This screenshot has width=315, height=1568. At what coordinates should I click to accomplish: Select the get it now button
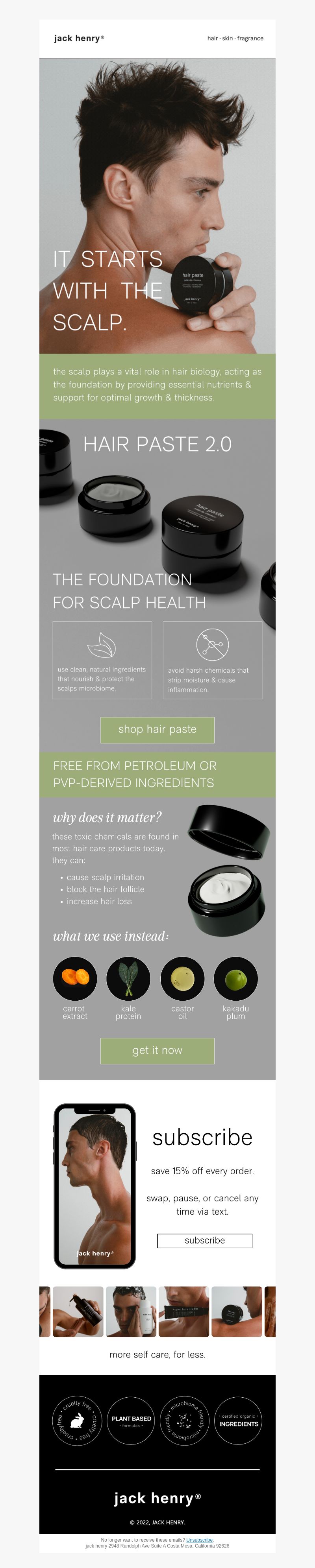point(157,1050)
